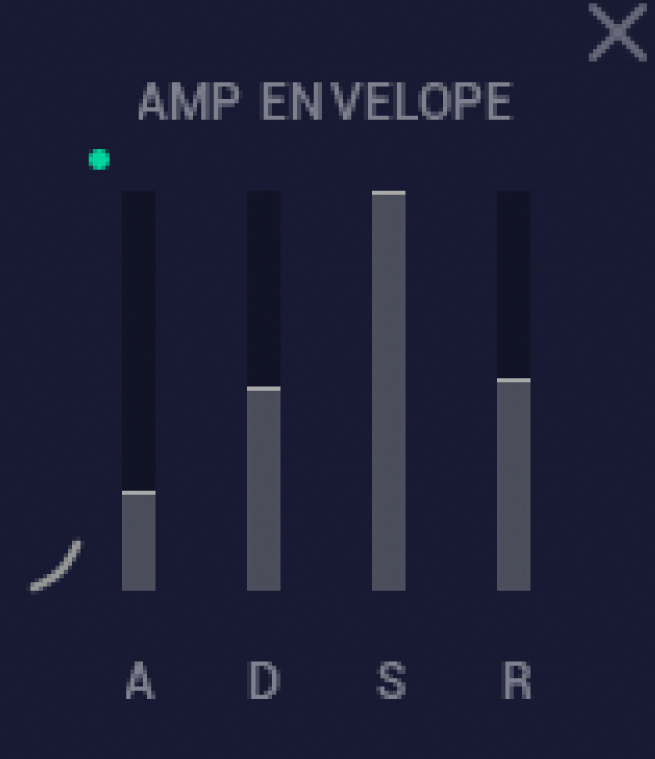Tap the Attack (A) slider bar
655x759 pixels.
pos(138,391)
